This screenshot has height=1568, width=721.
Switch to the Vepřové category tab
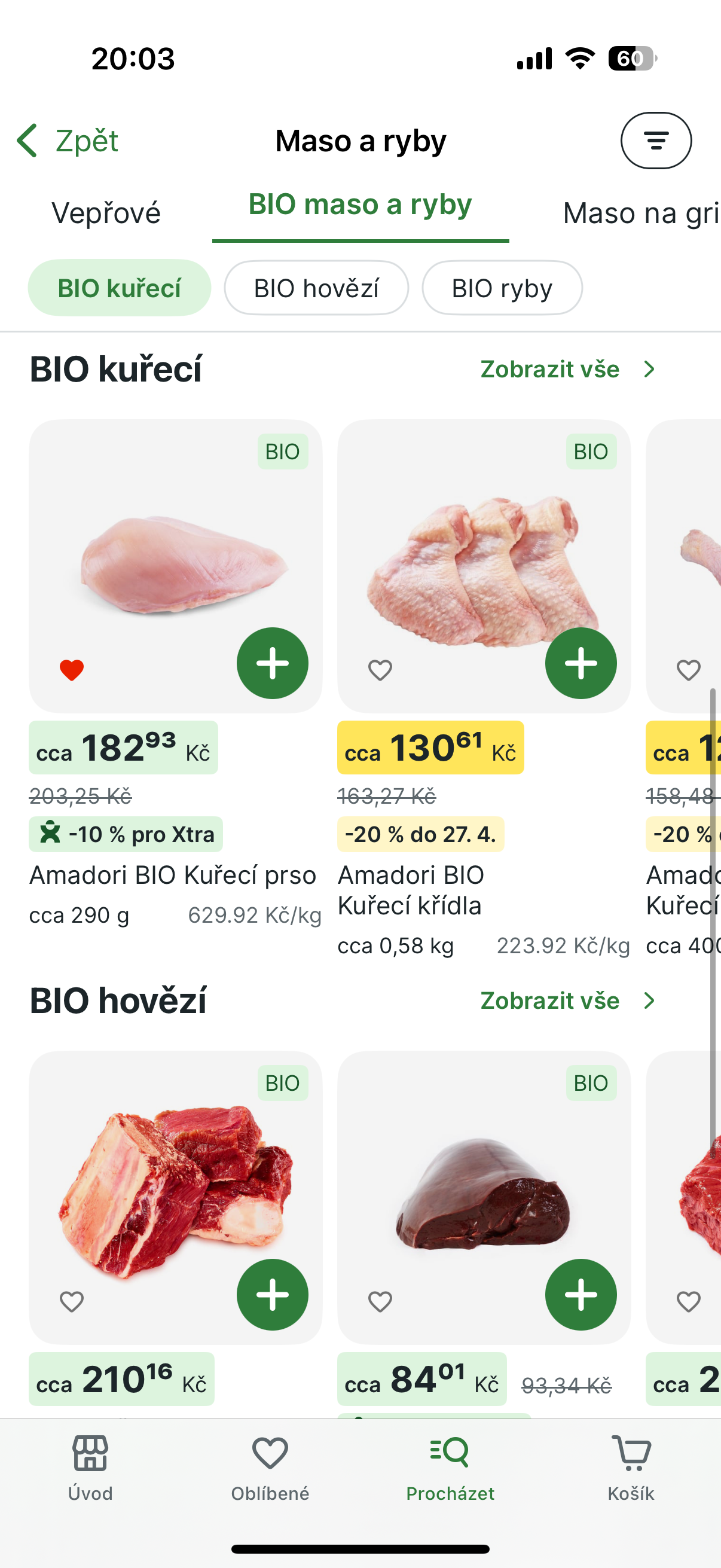(106, 213)
